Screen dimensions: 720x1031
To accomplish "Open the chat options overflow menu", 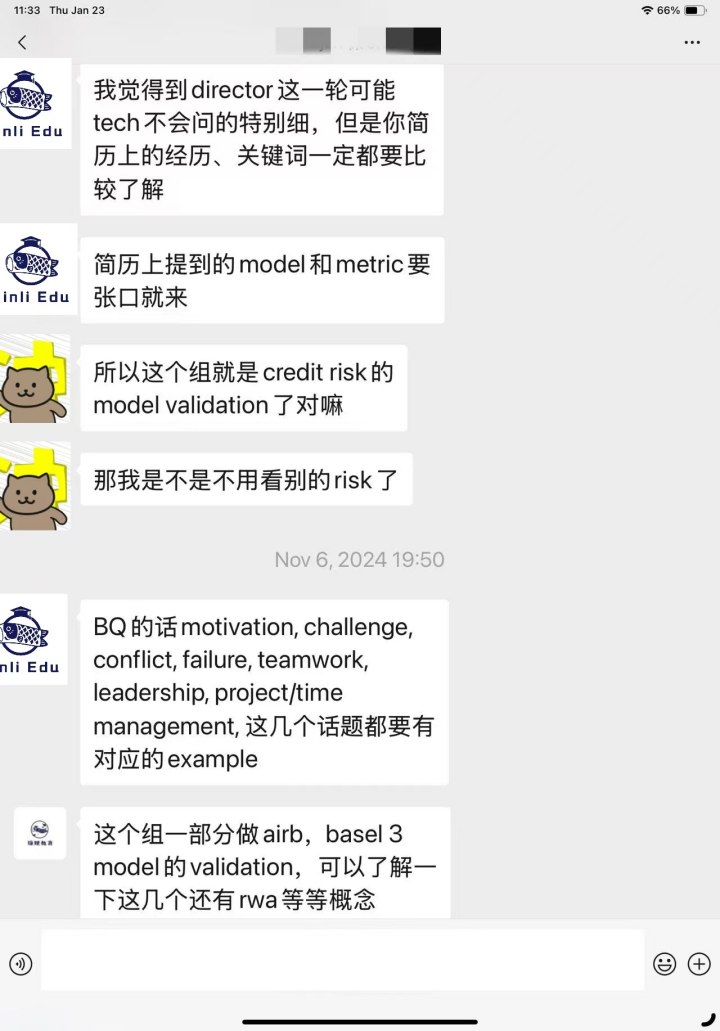I will click(692, 42).
